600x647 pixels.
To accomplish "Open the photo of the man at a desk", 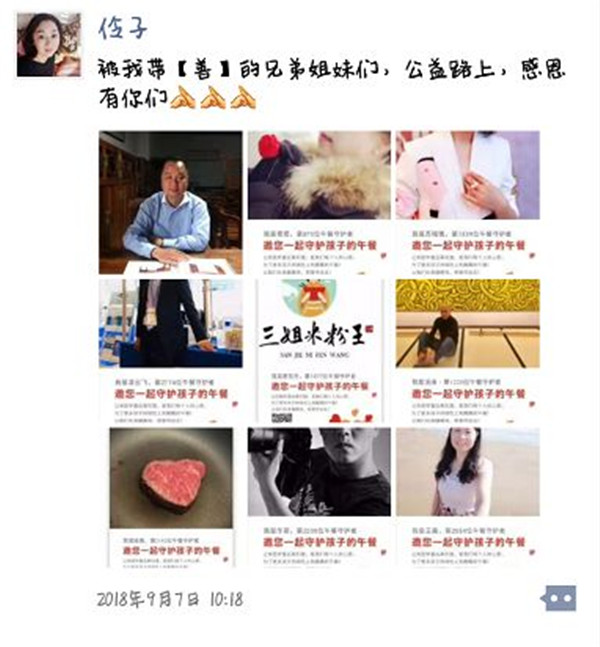I will tap(170, 202).
